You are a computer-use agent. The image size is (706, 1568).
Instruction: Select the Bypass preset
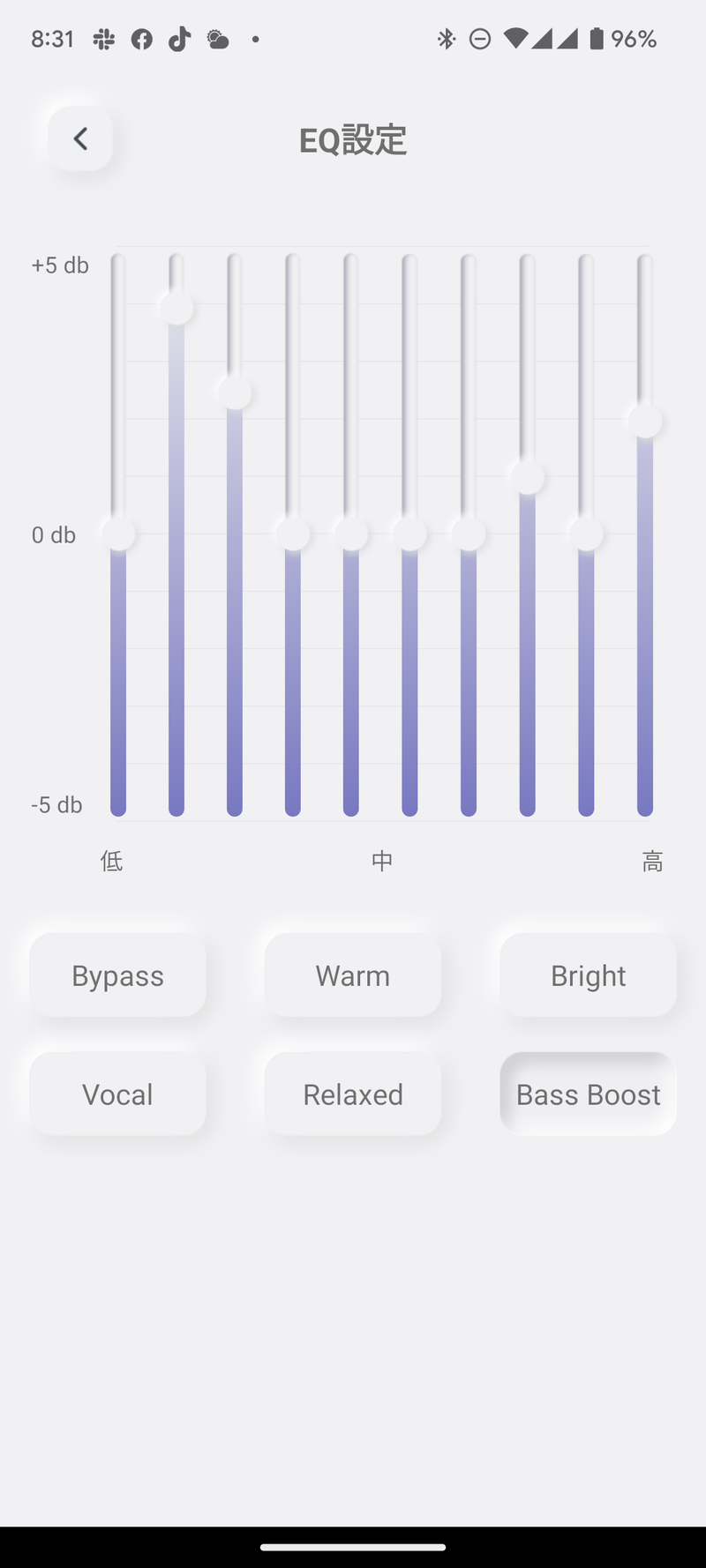click(117, 975)
